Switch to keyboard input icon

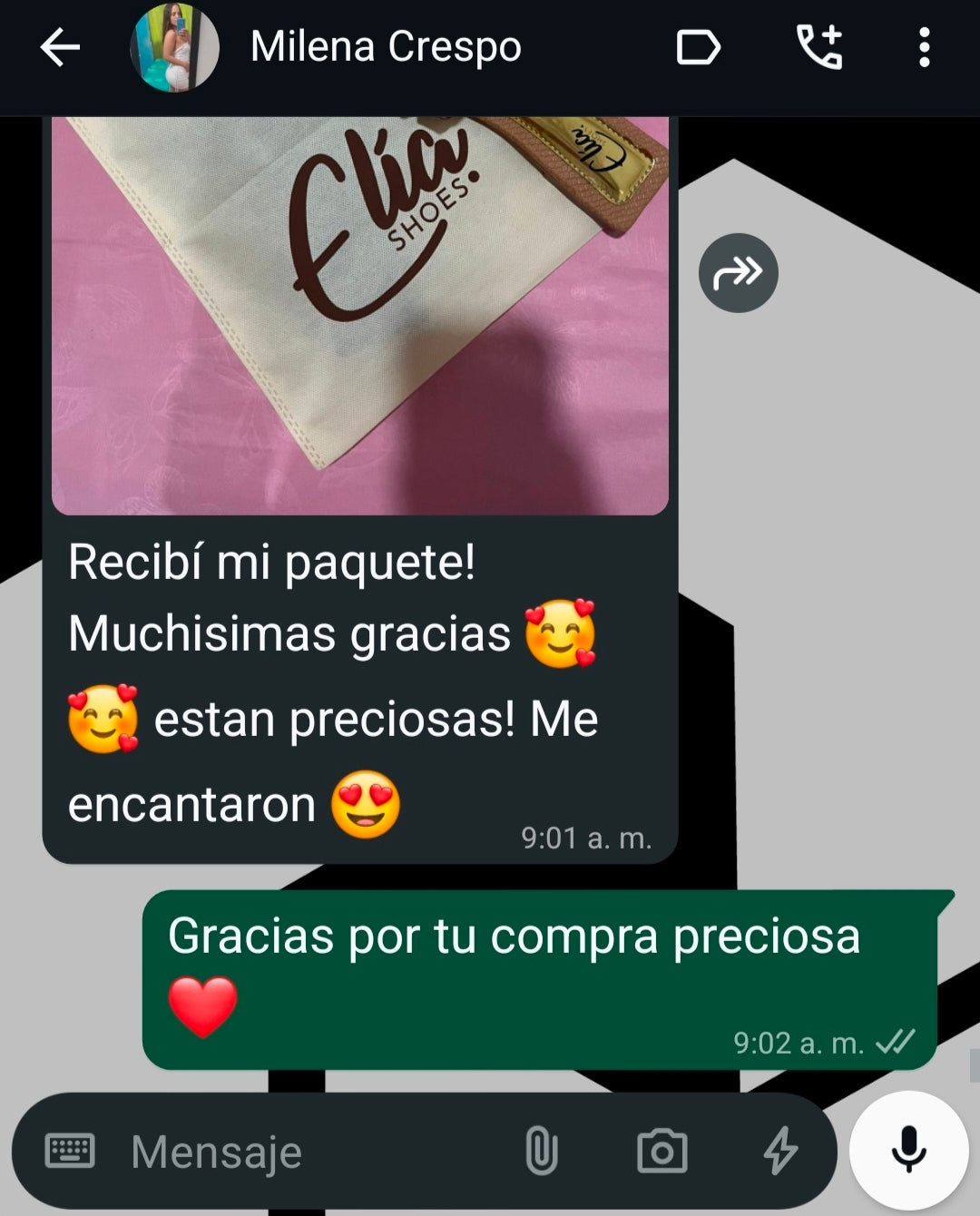tap(70, 1151)
